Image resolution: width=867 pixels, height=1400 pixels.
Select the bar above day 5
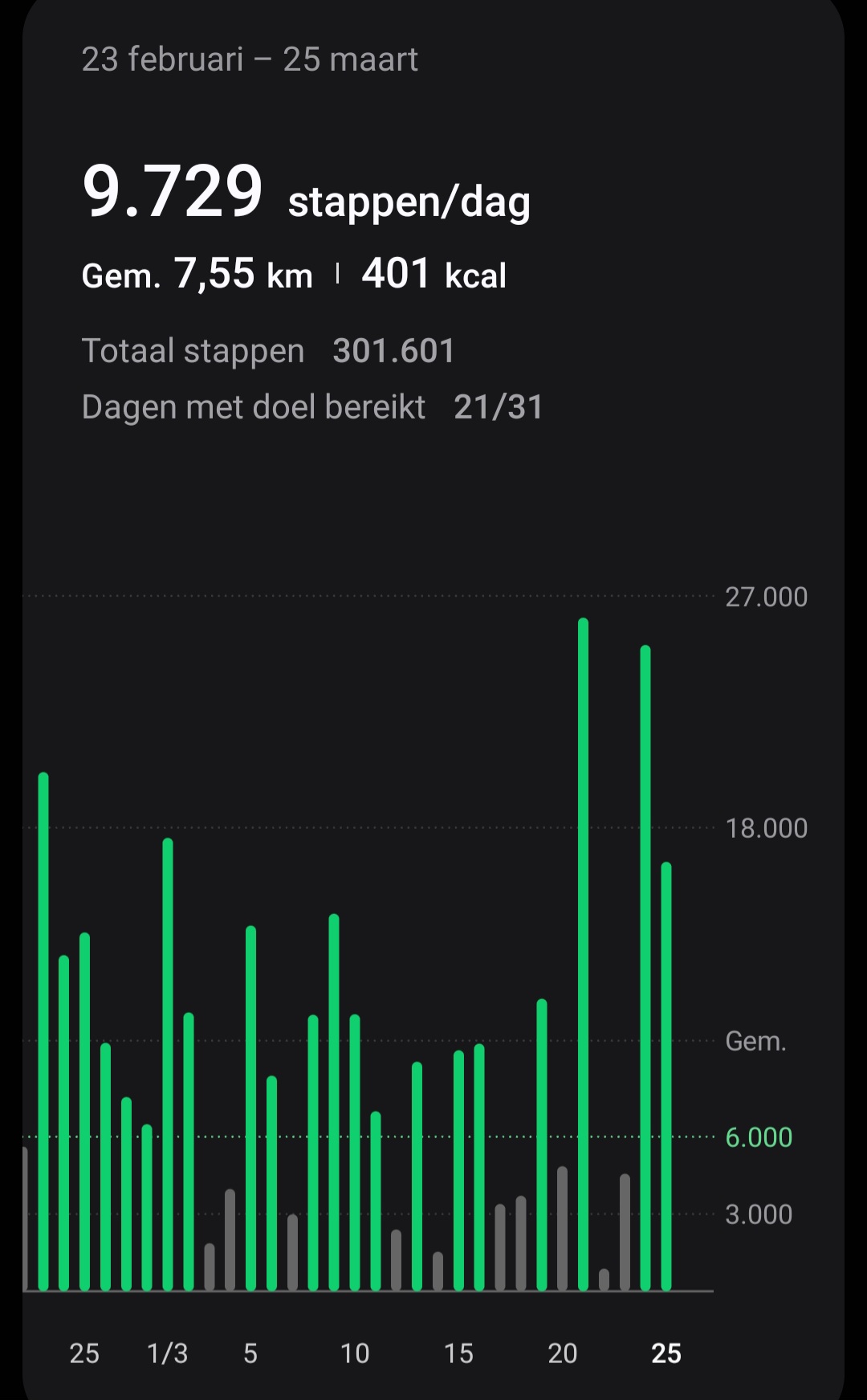click(250, 1108)
